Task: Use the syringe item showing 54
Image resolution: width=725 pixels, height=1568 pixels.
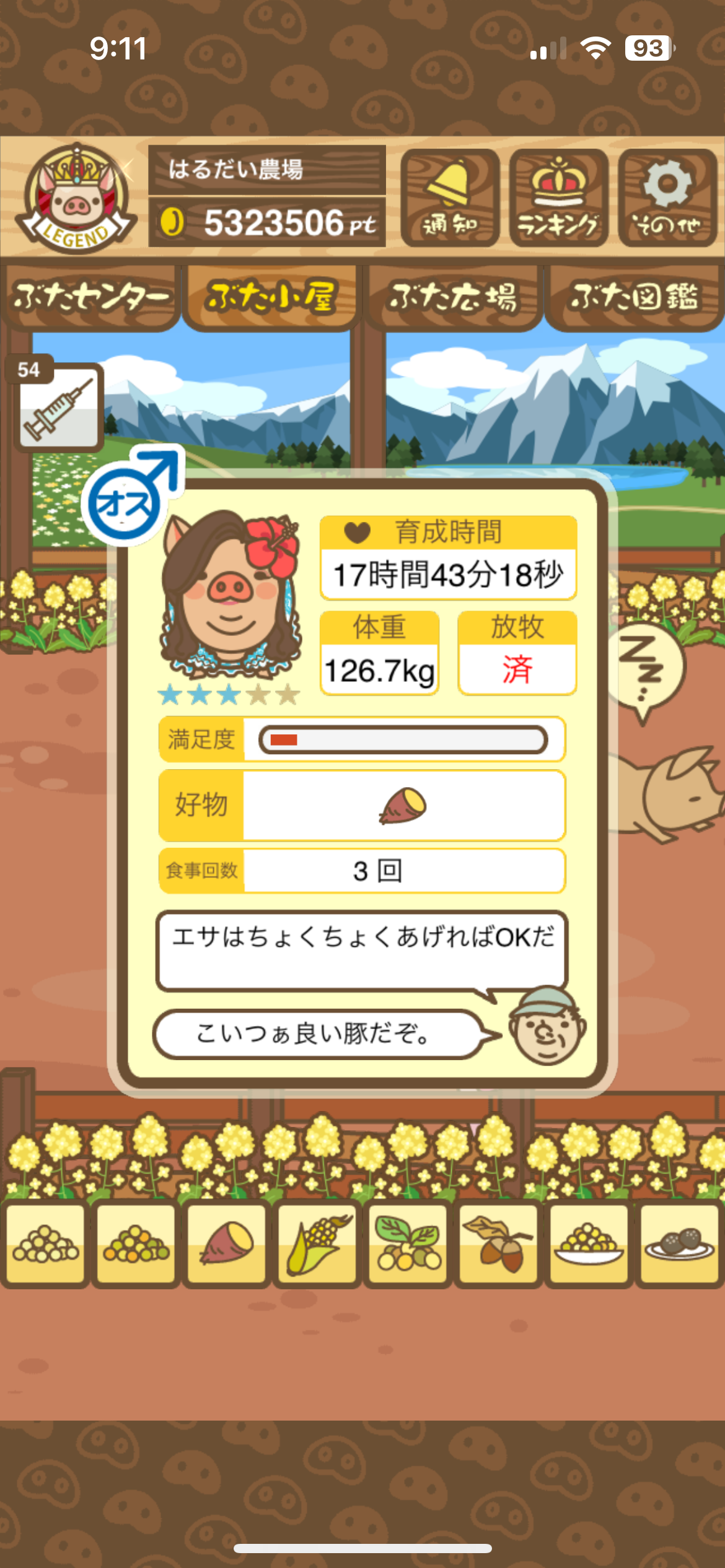Action: [58, 406]
